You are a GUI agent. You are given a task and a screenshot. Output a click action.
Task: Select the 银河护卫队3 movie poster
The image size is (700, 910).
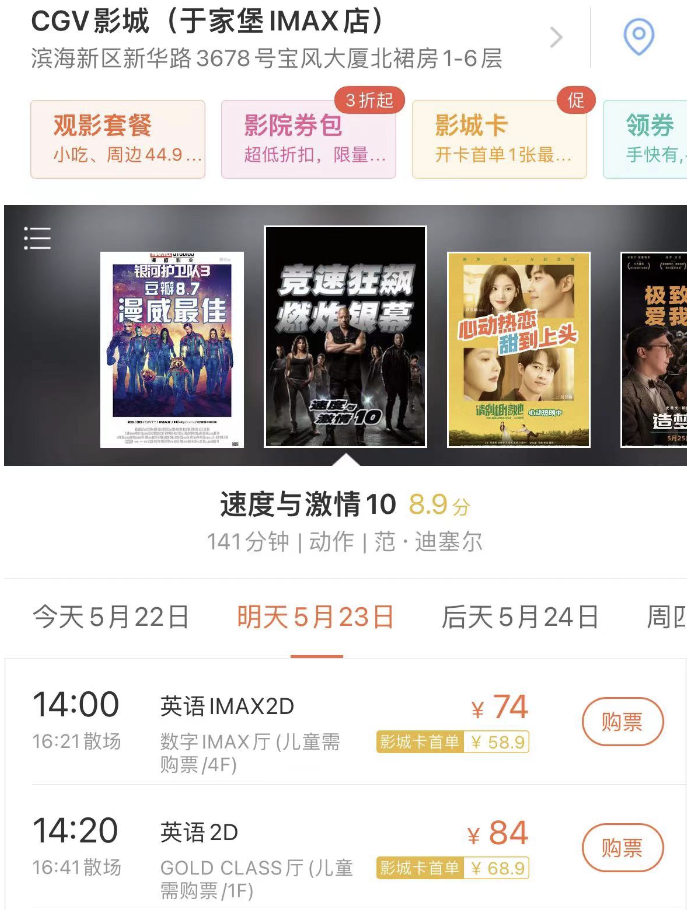[x=172, y=336]
